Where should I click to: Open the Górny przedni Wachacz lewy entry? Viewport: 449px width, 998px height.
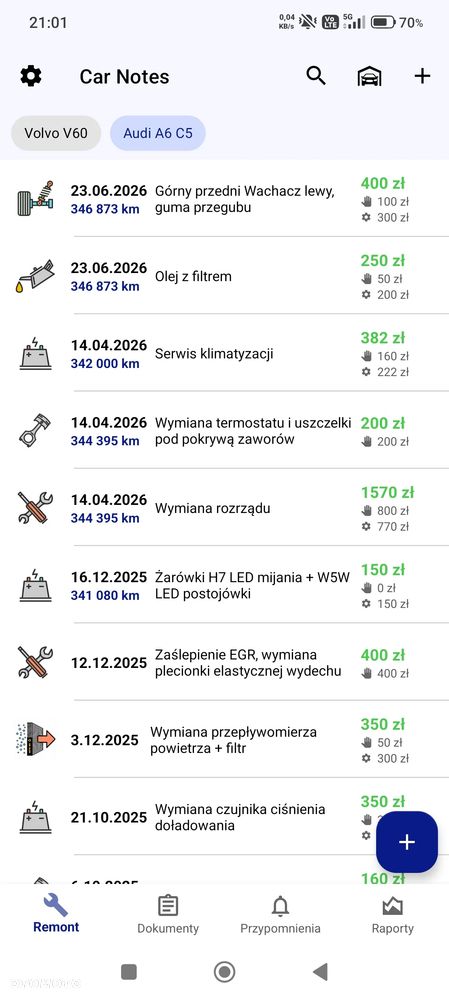pyautogui.click(x=224, y=199)
